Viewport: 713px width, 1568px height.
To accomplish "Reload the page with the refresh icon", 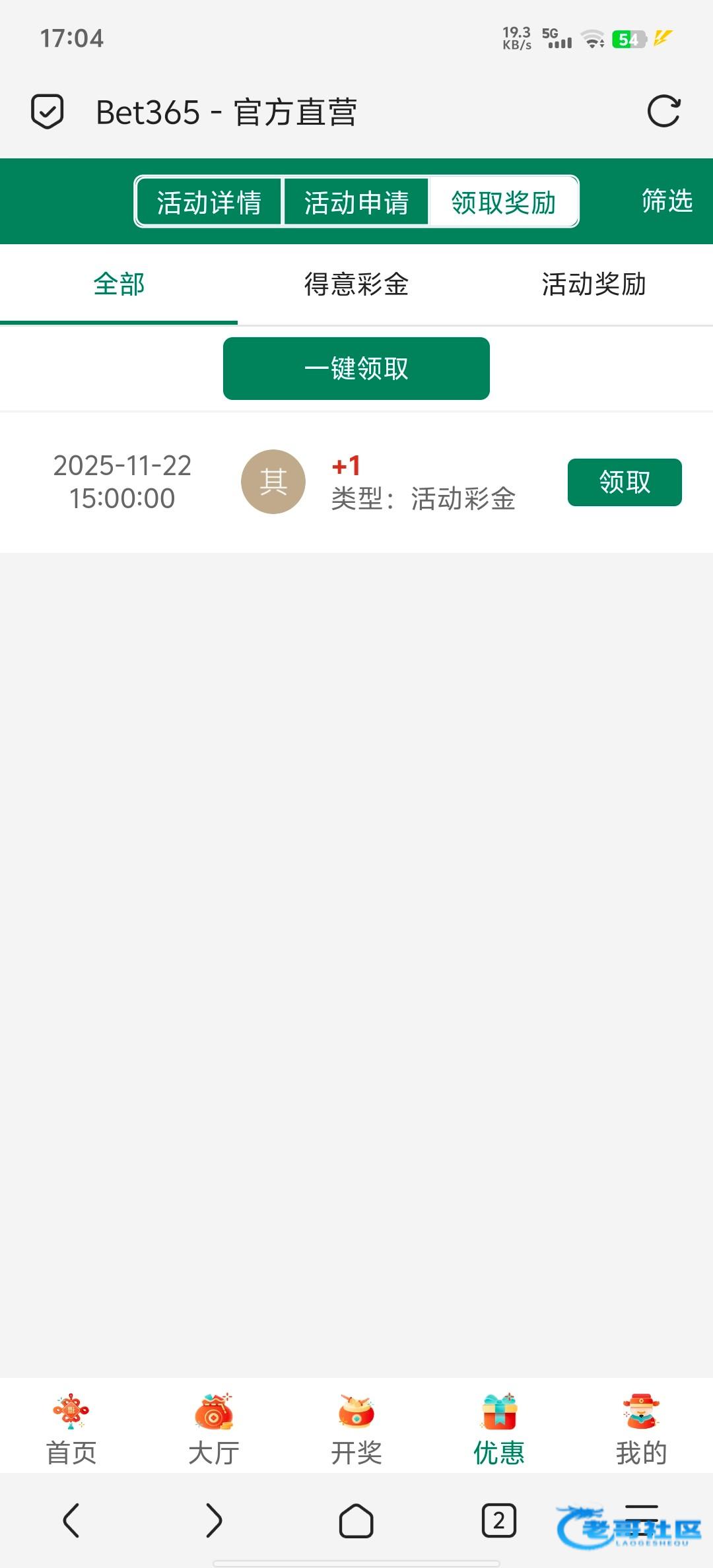I will pyautogui.click(x=663, y=112).
